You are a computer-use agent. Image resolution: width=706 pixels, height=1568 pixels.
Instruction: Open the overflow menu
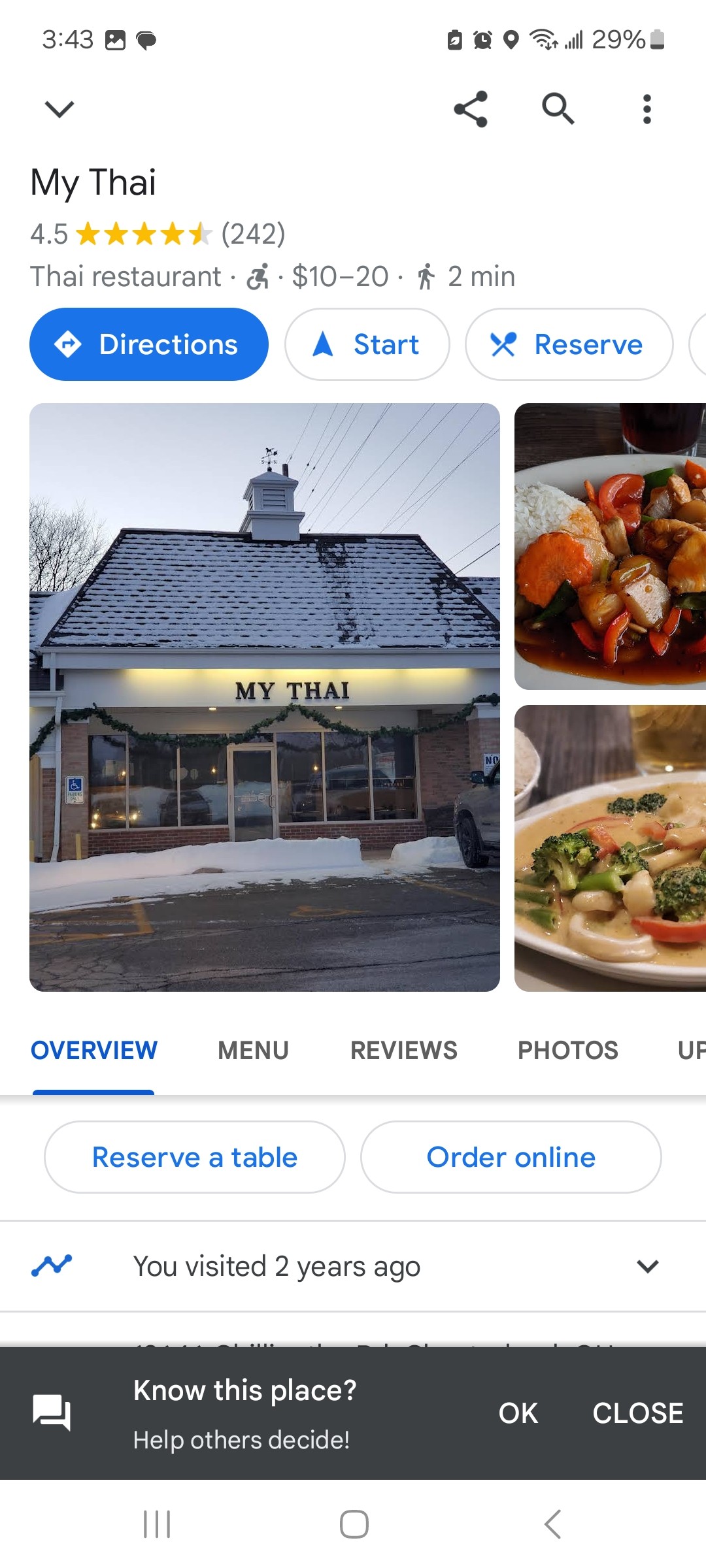click(x=647, y=108)
